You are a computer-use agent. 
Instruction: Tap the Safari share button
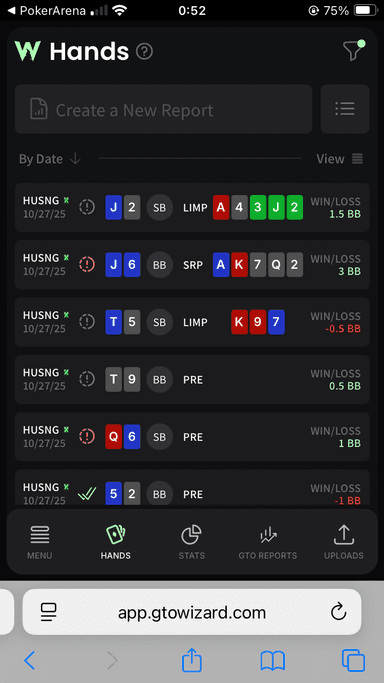192,660
